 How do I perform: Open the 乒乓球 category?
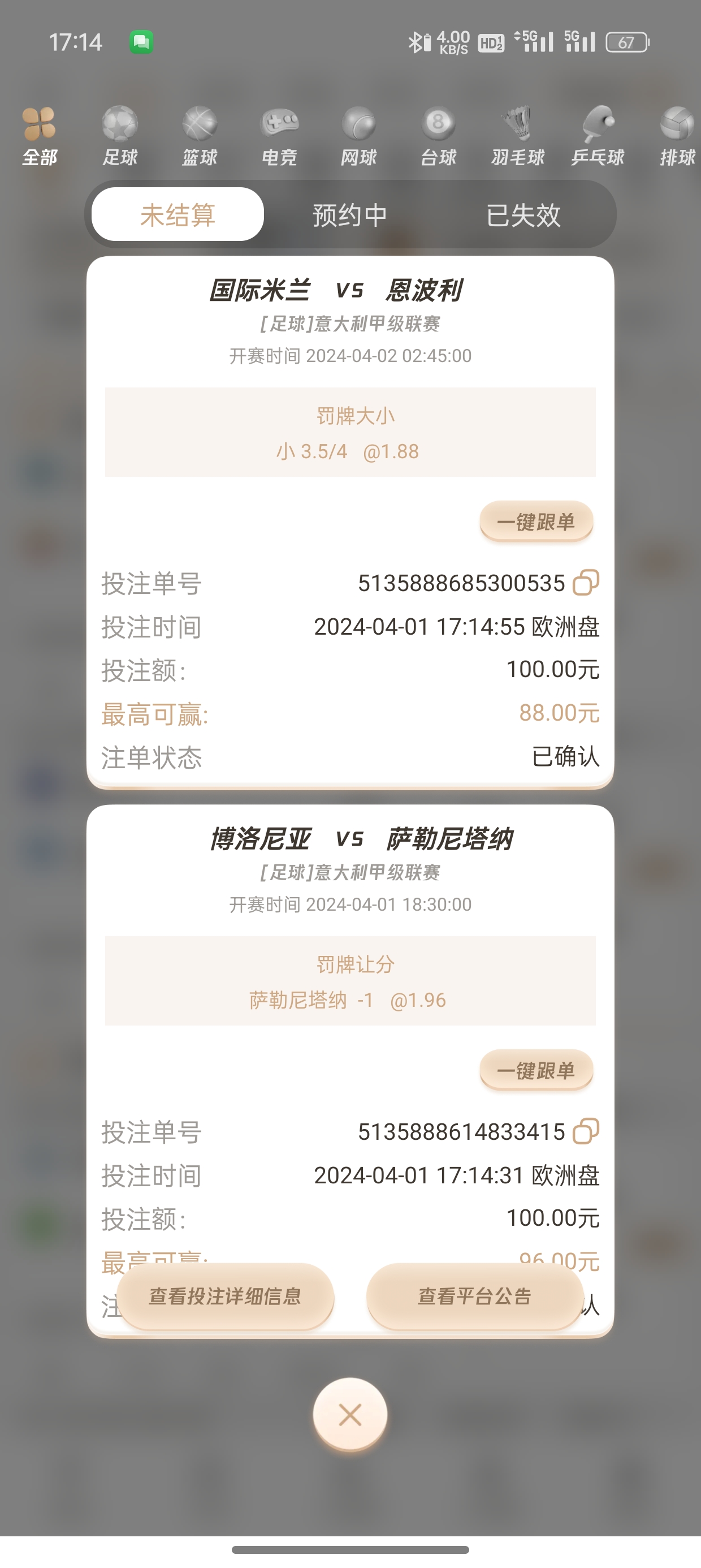[598, 136]
